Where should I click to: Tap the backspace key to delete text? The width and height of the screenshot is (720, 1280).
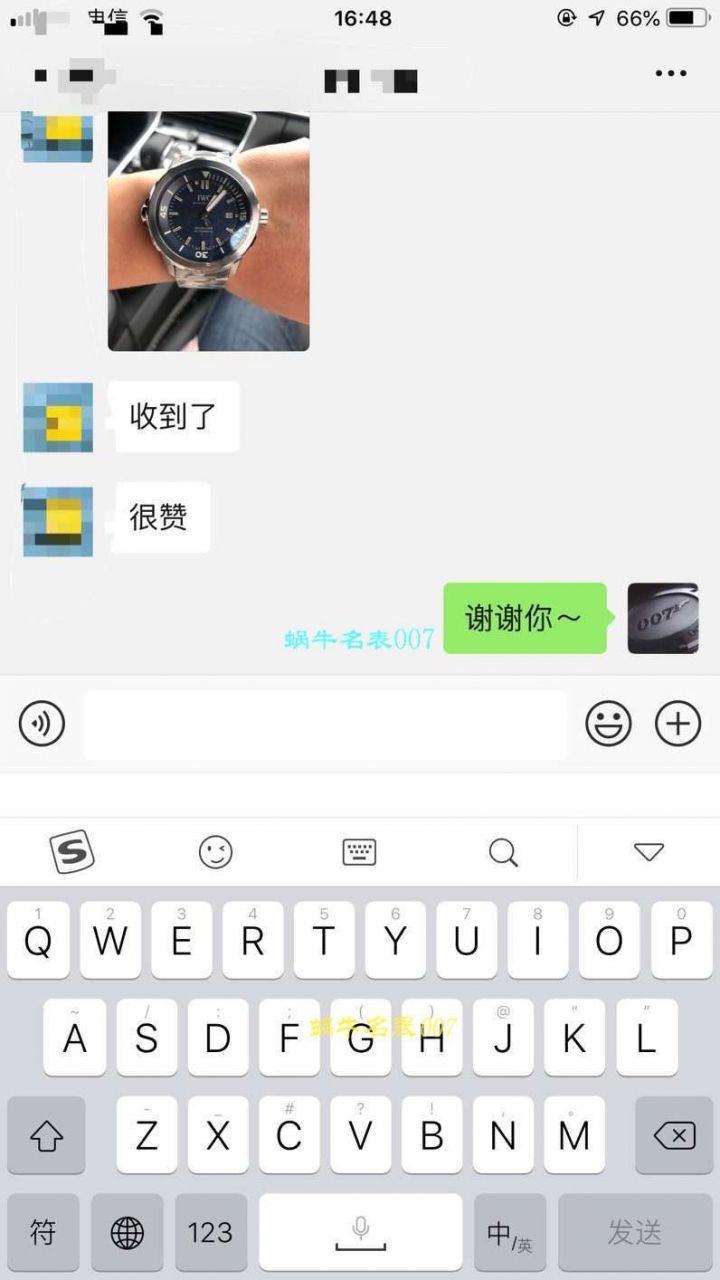675,1135
